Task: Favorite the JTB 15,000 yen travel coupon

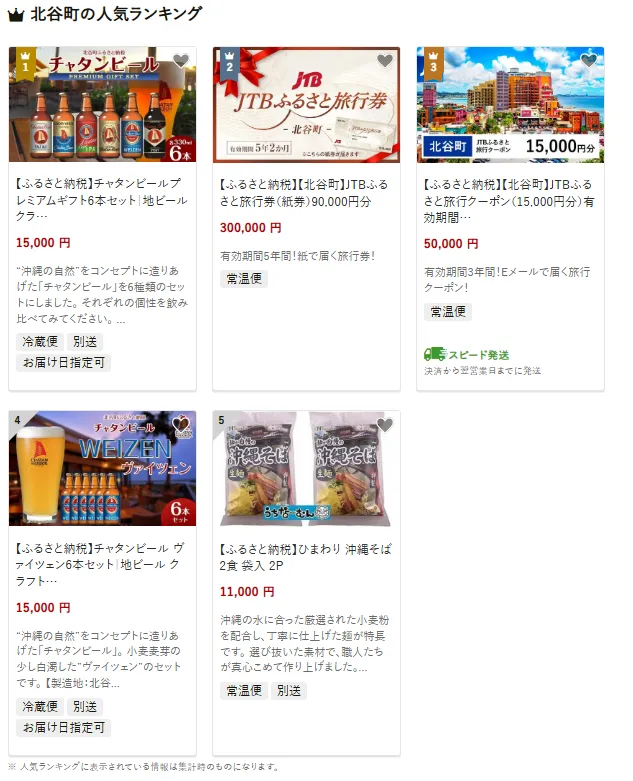Action: (589, 61)
